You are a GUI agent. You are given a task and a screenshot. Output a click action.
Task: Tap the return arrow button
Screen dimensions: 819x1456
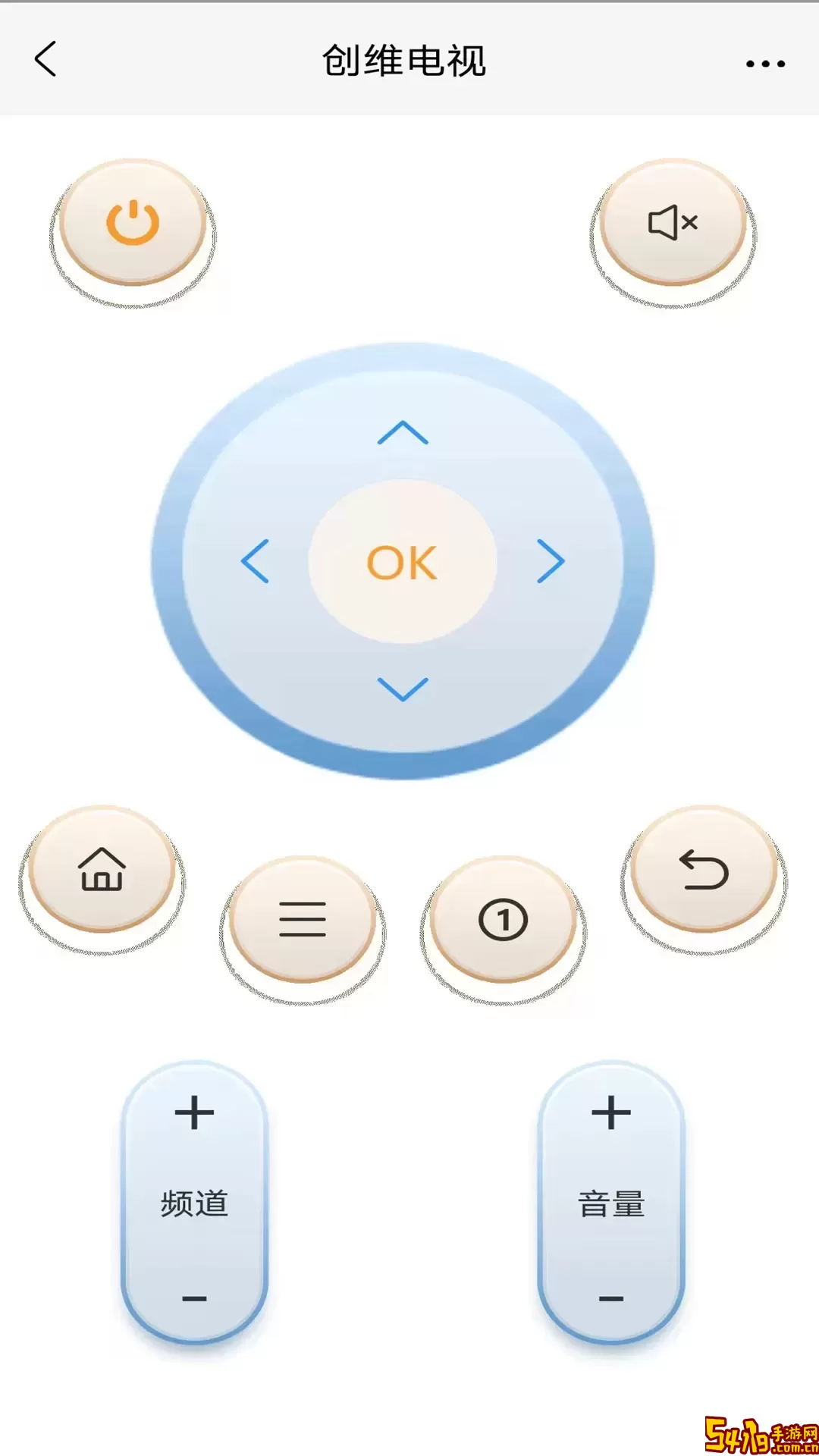tap(704, 869)
